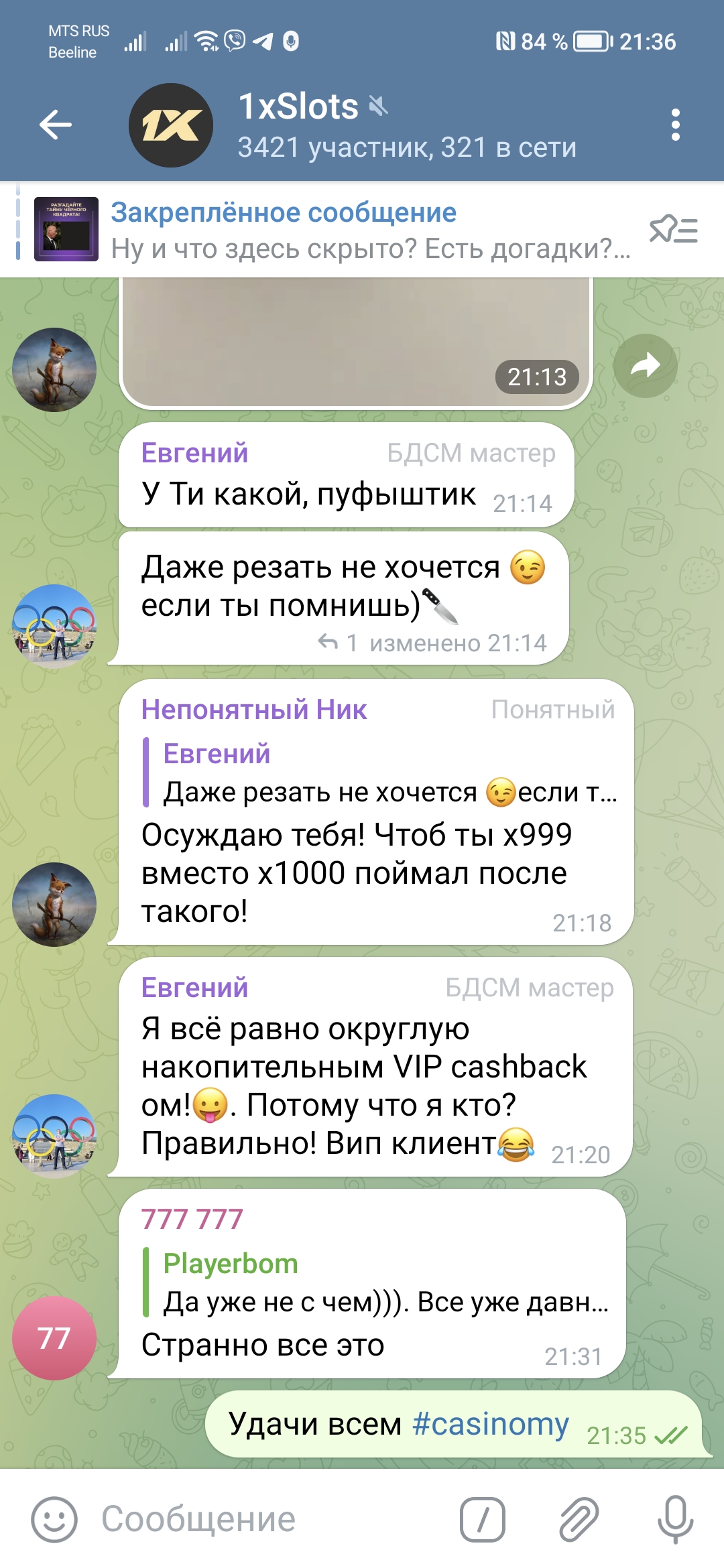Jump to the quoted Playerbom message
Image resolution: width=724 pixels, height=1568 pixels.
(377, 1282)
